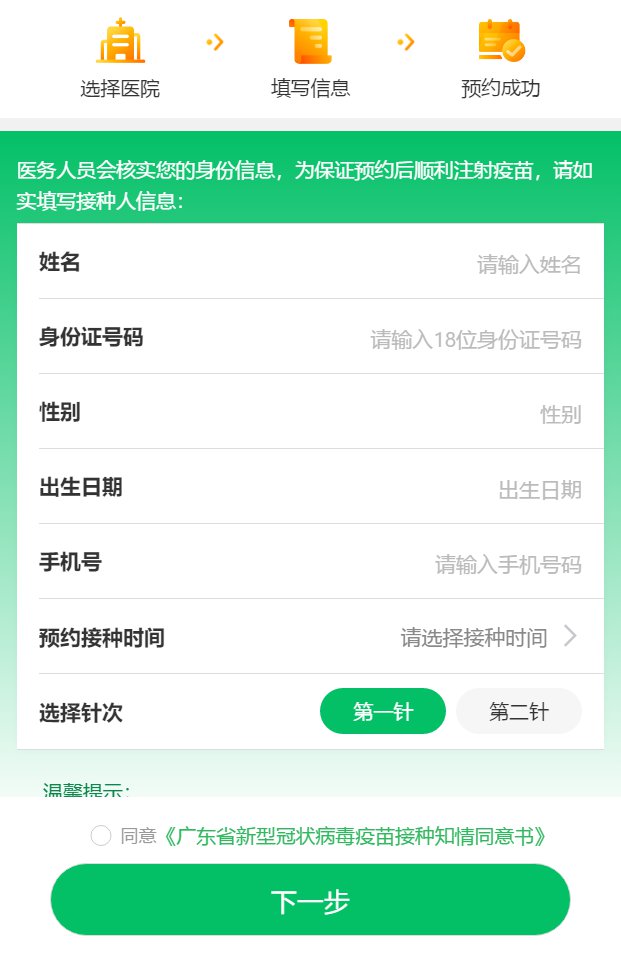This screenshot has width=621, height=954.
Task: Tap the 下一步 next step button
Action: pos(310,900)
